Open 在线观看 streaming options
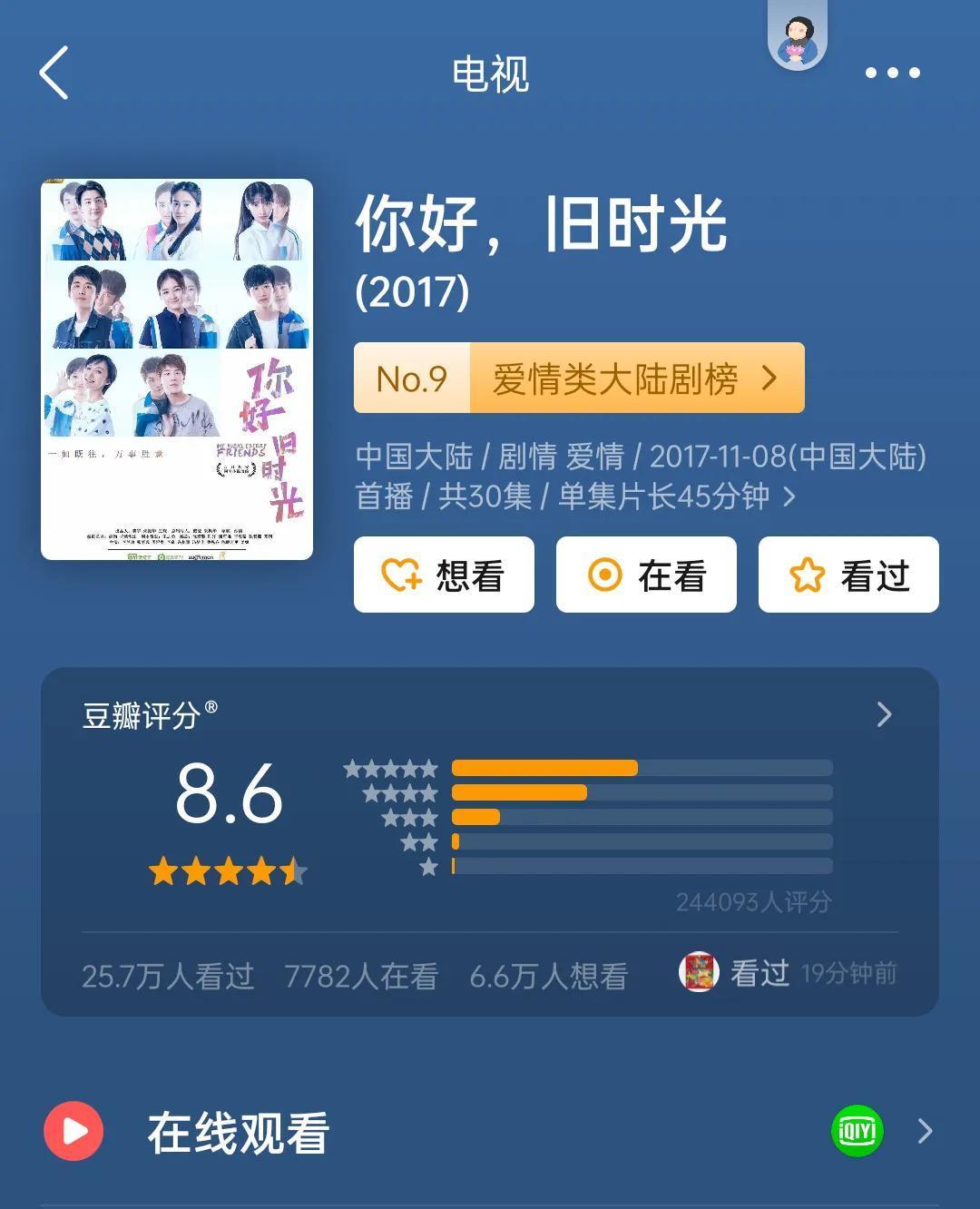The image size is (980, 1209). (x=490, y=1132)
